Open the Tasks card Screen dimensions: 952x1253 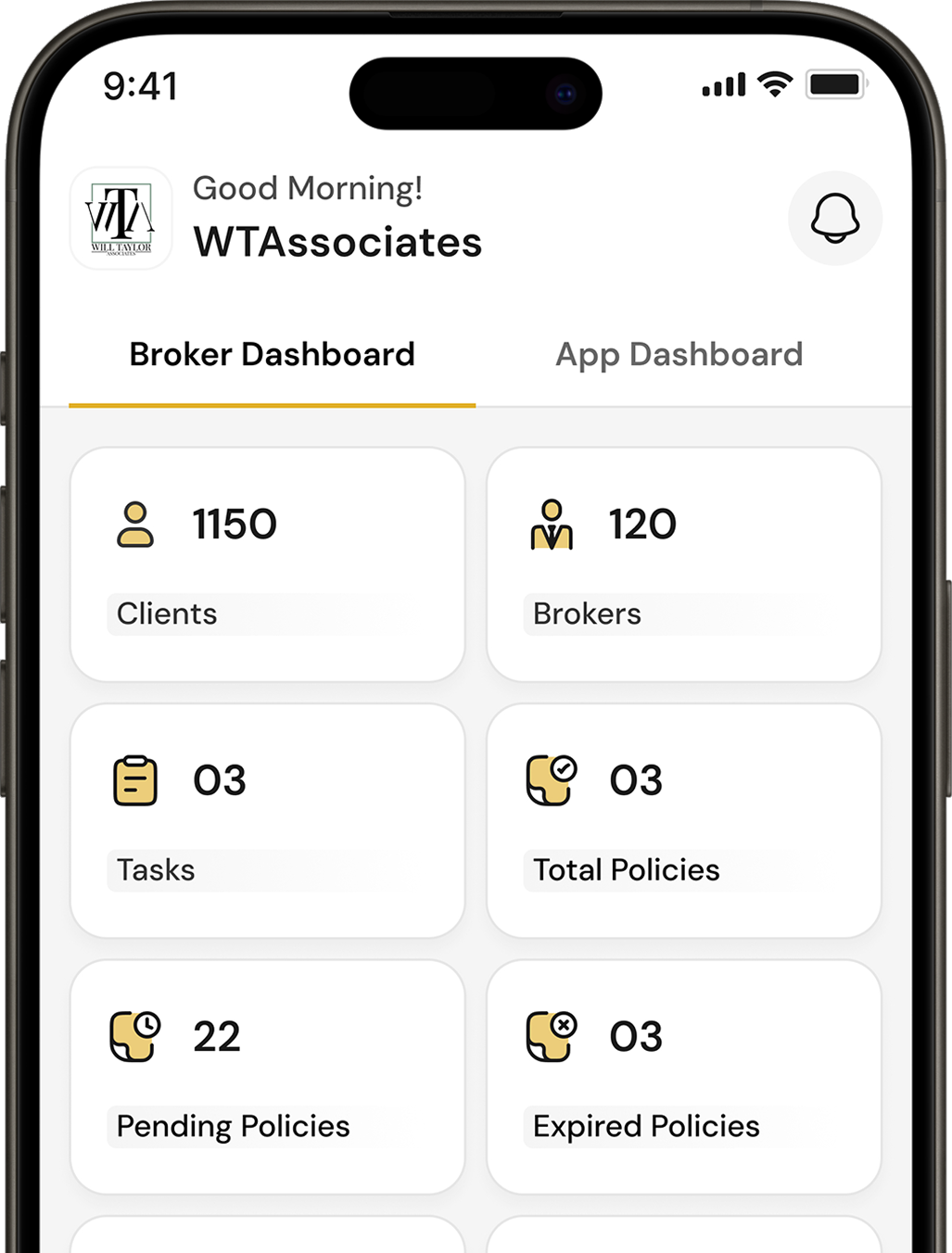tap(267, 820)
